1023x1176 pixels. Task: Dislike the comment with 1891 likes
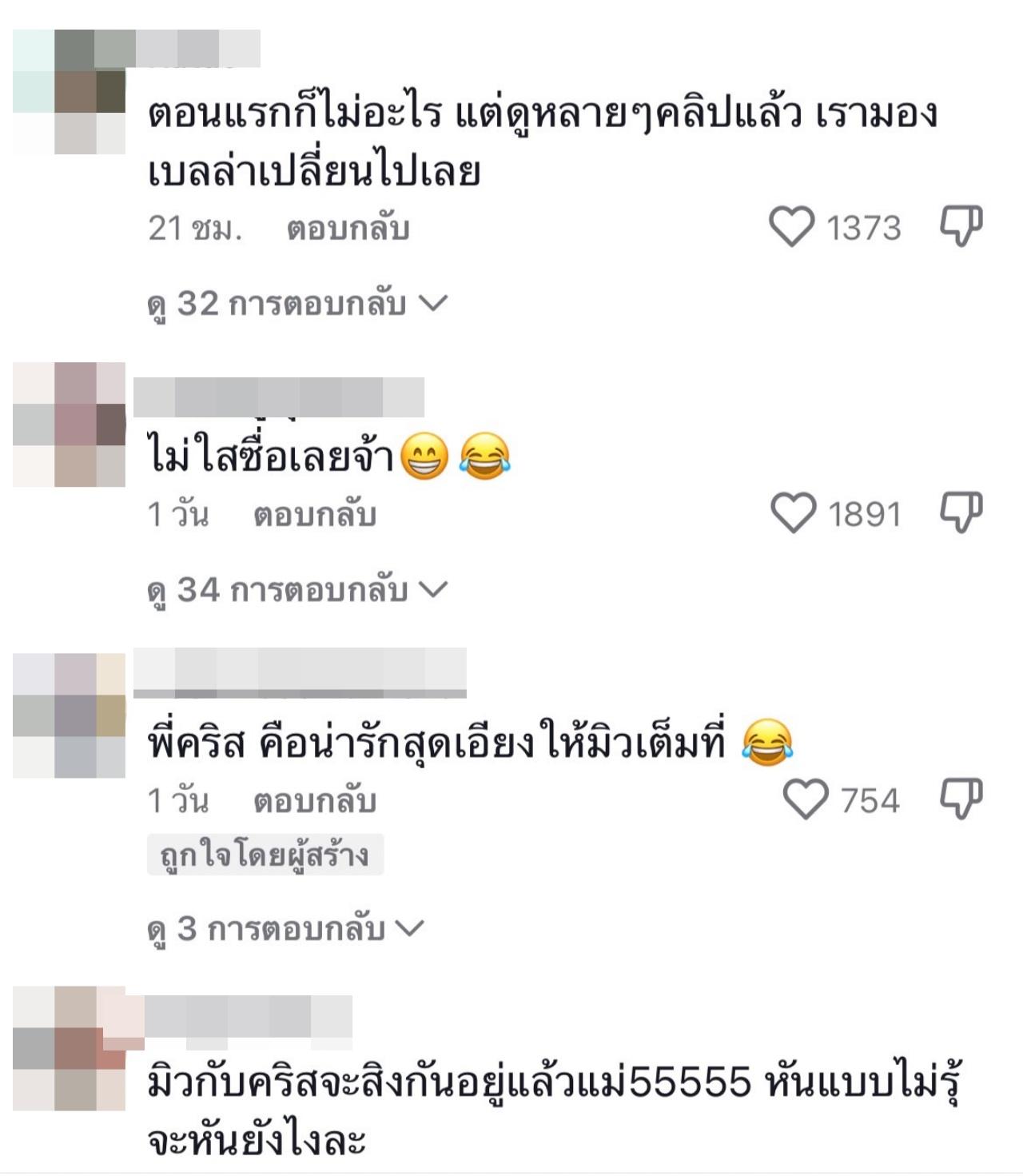[961, 512]
